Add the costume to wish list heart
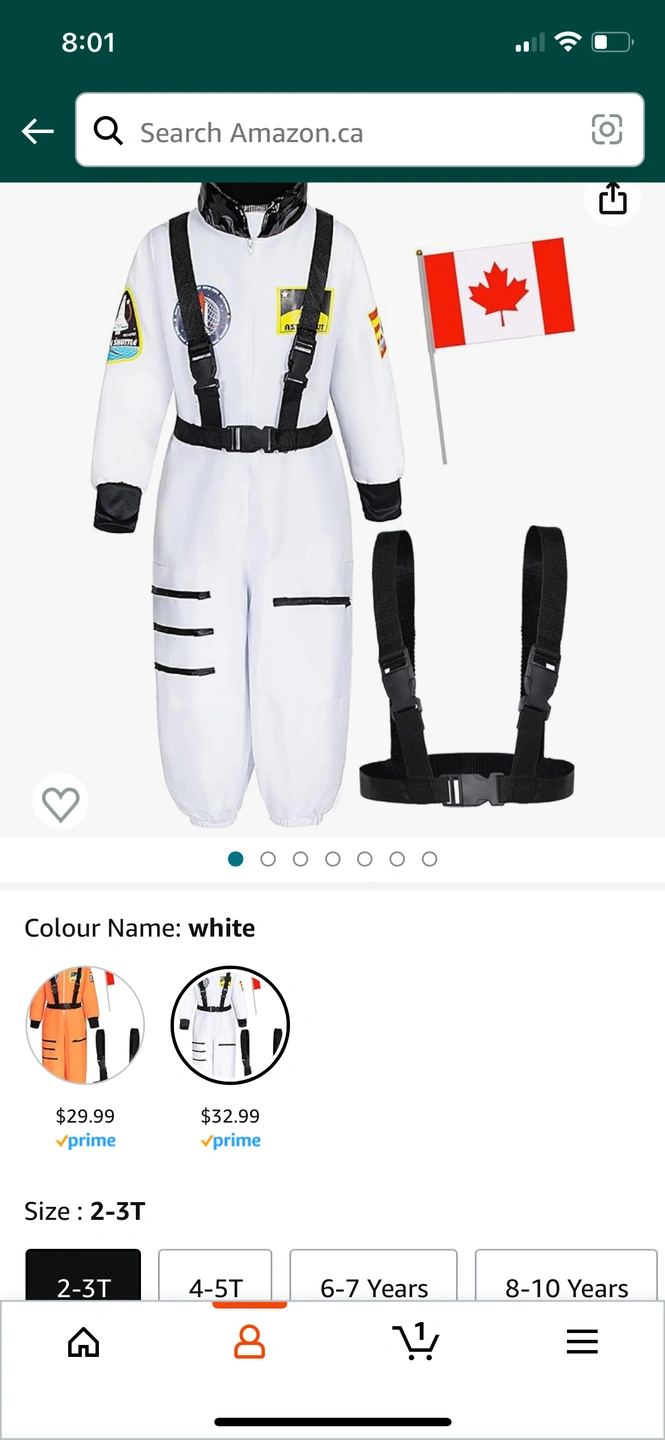 coord(61,803)
